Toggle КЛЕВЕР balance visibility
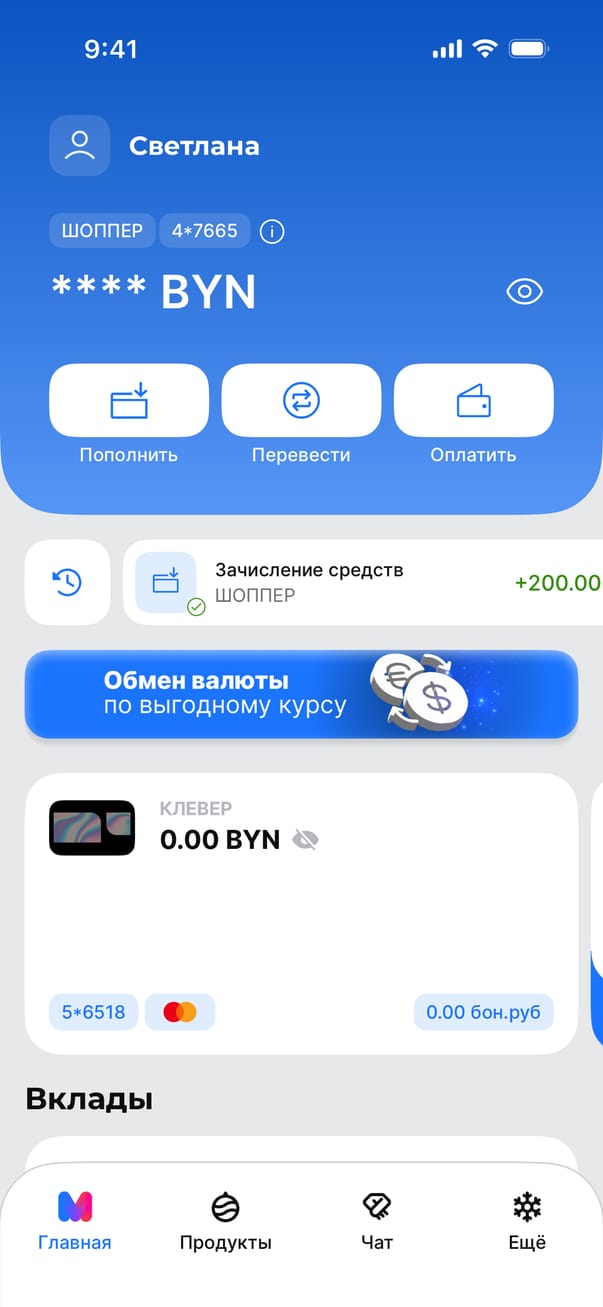The width and height of the screenshot is (603, 1307). pos(305,840)
